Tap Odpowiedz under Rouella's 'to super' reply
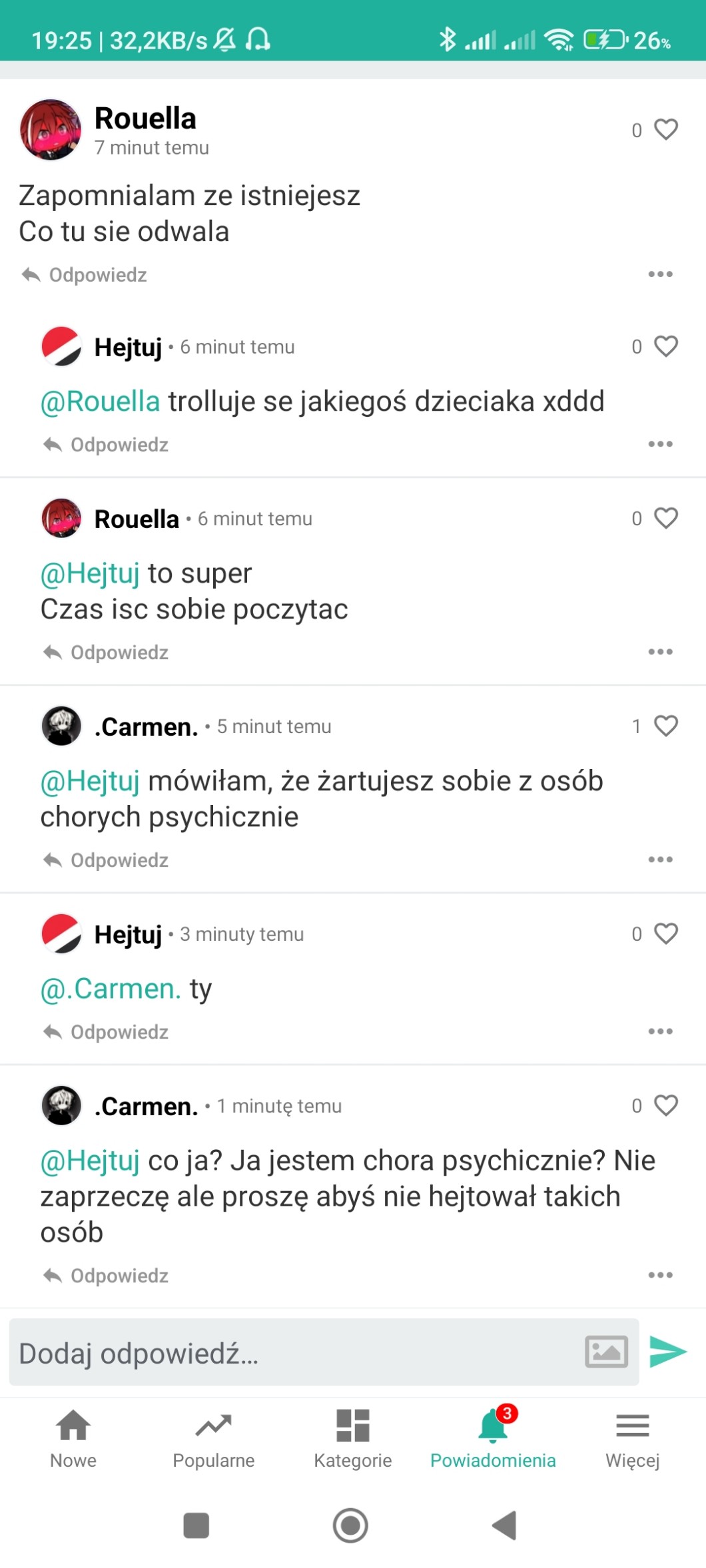This screenshot has width=706, height=1568. pos(106,653)
